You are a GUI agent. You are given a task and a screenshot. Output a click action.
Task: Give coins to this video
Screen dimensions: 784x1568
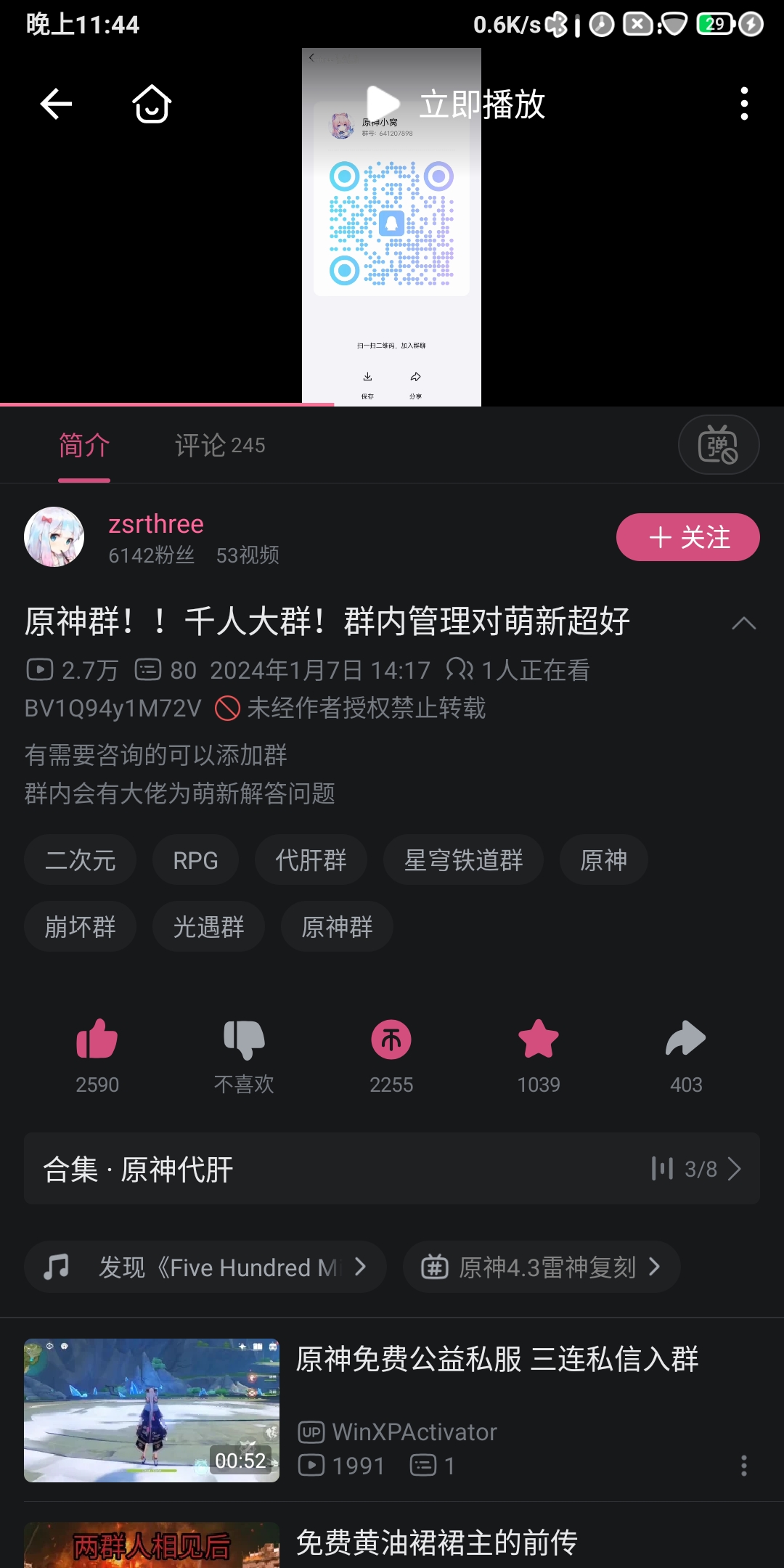coord(391,1040)
